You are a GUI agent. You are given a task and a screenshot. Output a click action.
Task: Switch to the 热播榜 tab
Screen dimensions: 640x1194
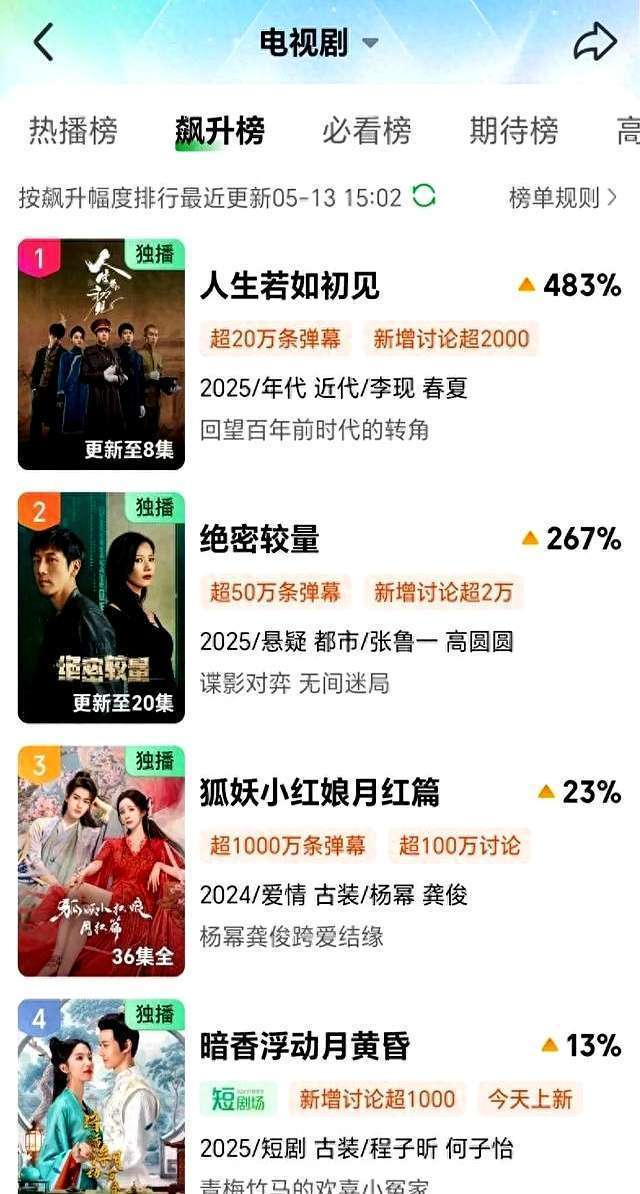(x=73, y=131)
